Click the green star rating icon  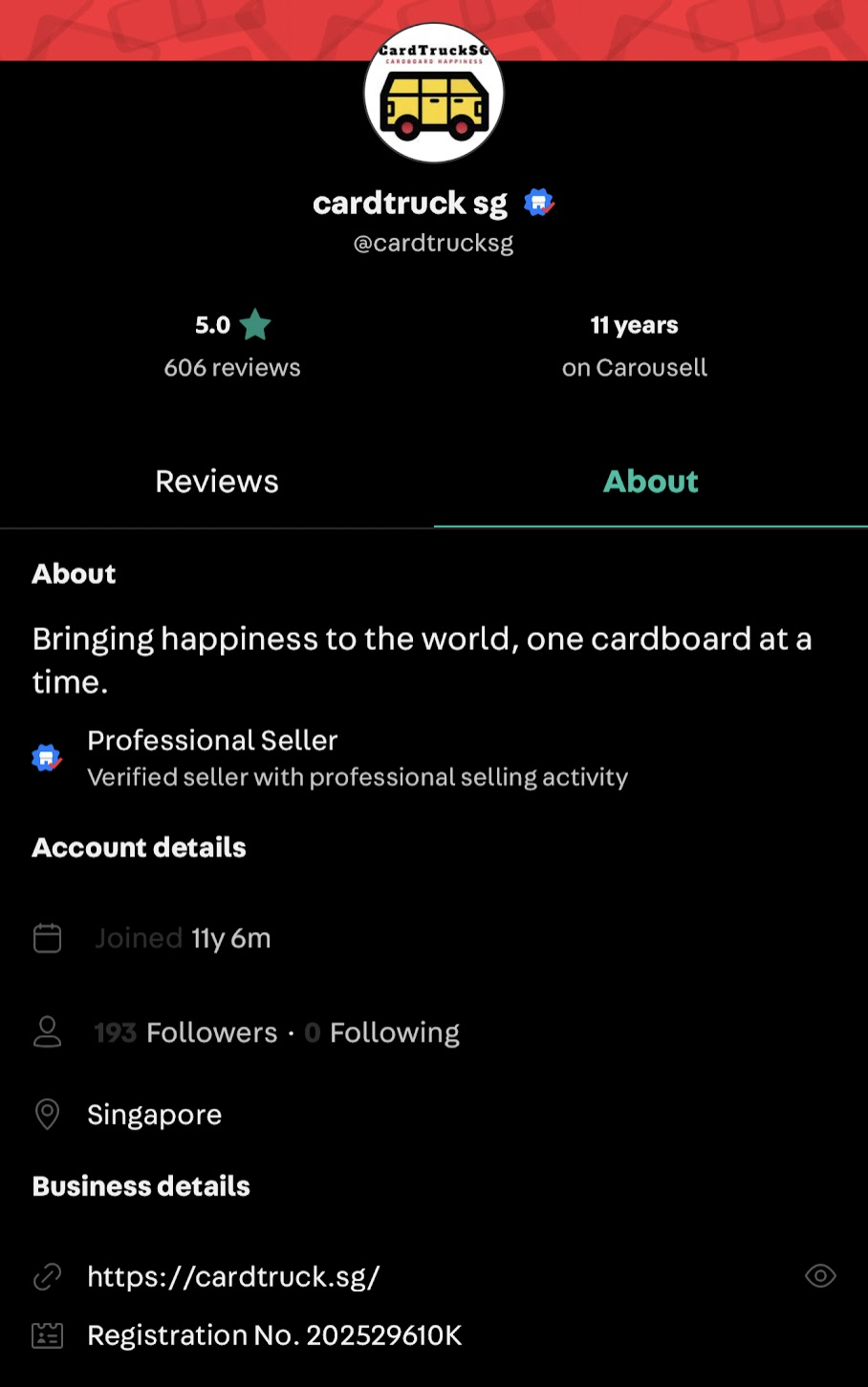(x=254, y=324)
